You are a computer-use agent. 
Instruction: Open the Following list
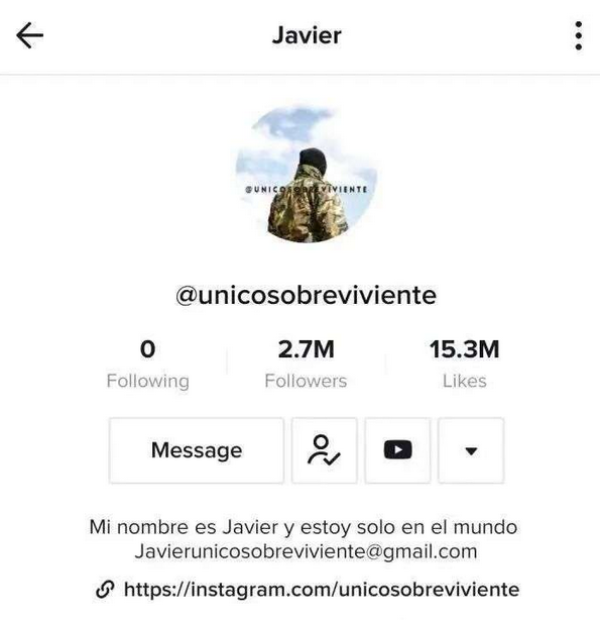[x=147, y=364]
